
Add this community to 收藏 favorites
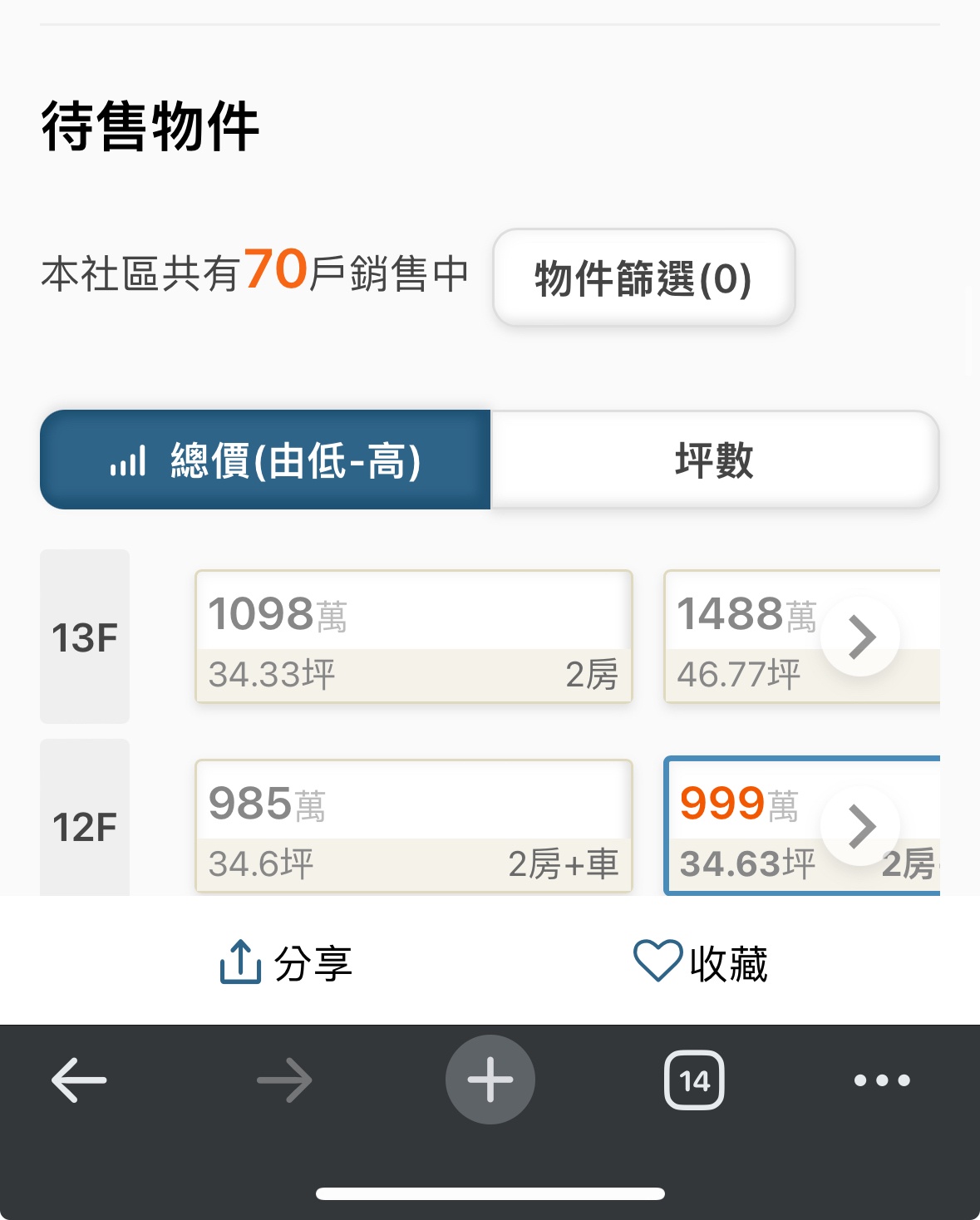pyautogui.click(x=700, y=962)
